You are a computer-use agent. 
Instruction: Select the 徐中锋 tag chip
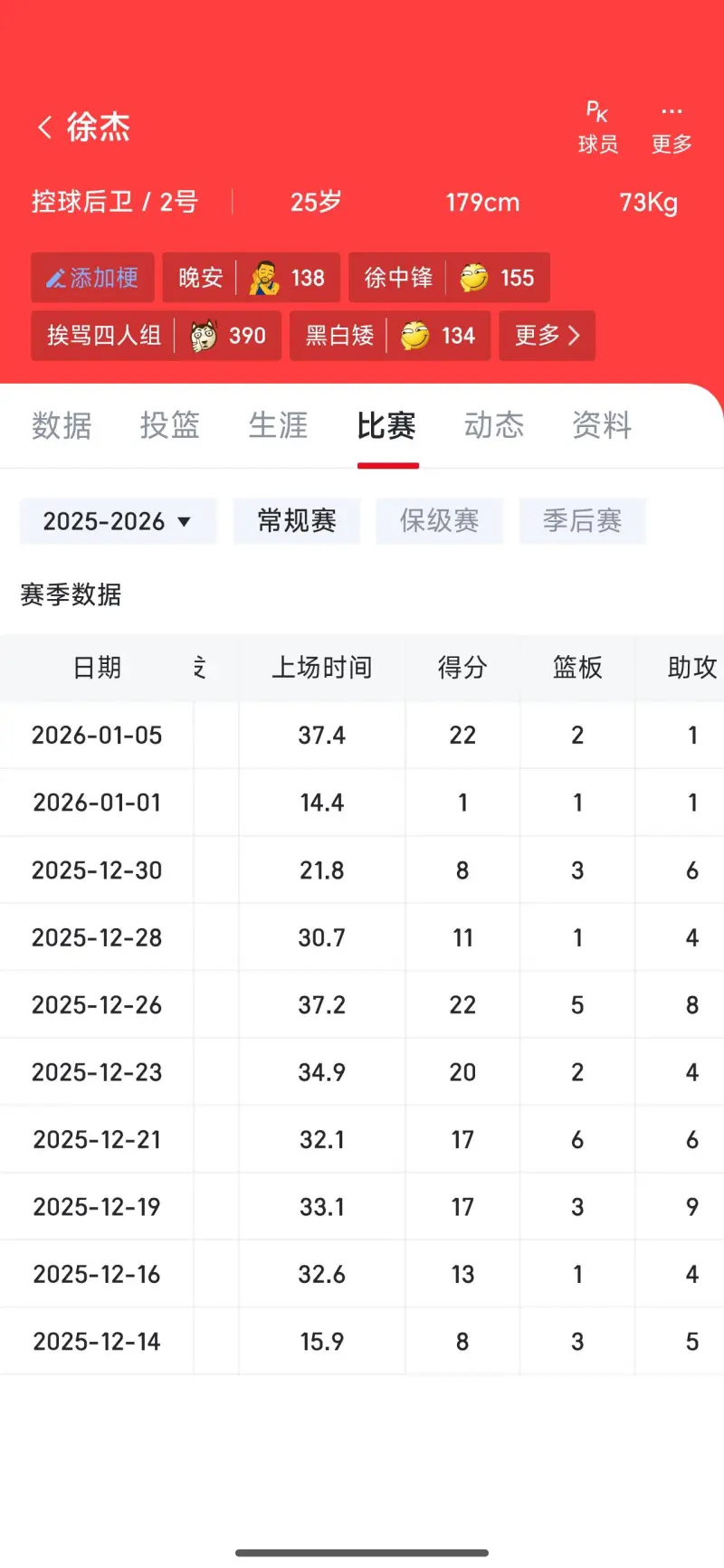coord(449,278)
